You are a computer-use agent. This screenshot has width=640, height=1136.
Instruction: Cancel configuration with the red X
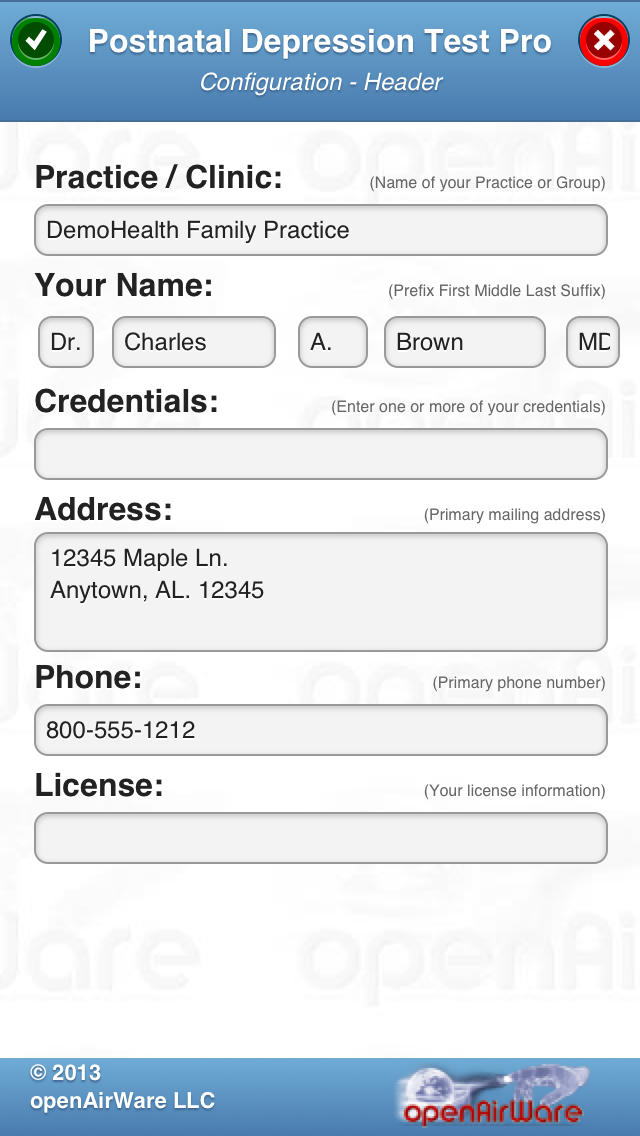[x=604, y=41]
